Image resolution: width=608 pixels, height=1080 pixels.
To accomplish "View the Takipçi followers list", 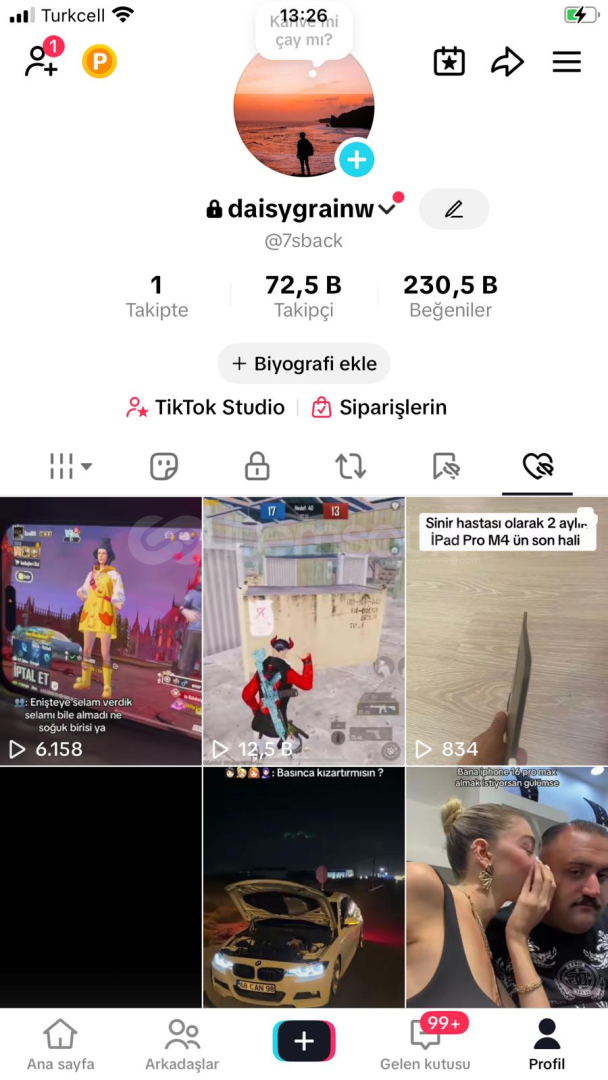I will 303,297.
